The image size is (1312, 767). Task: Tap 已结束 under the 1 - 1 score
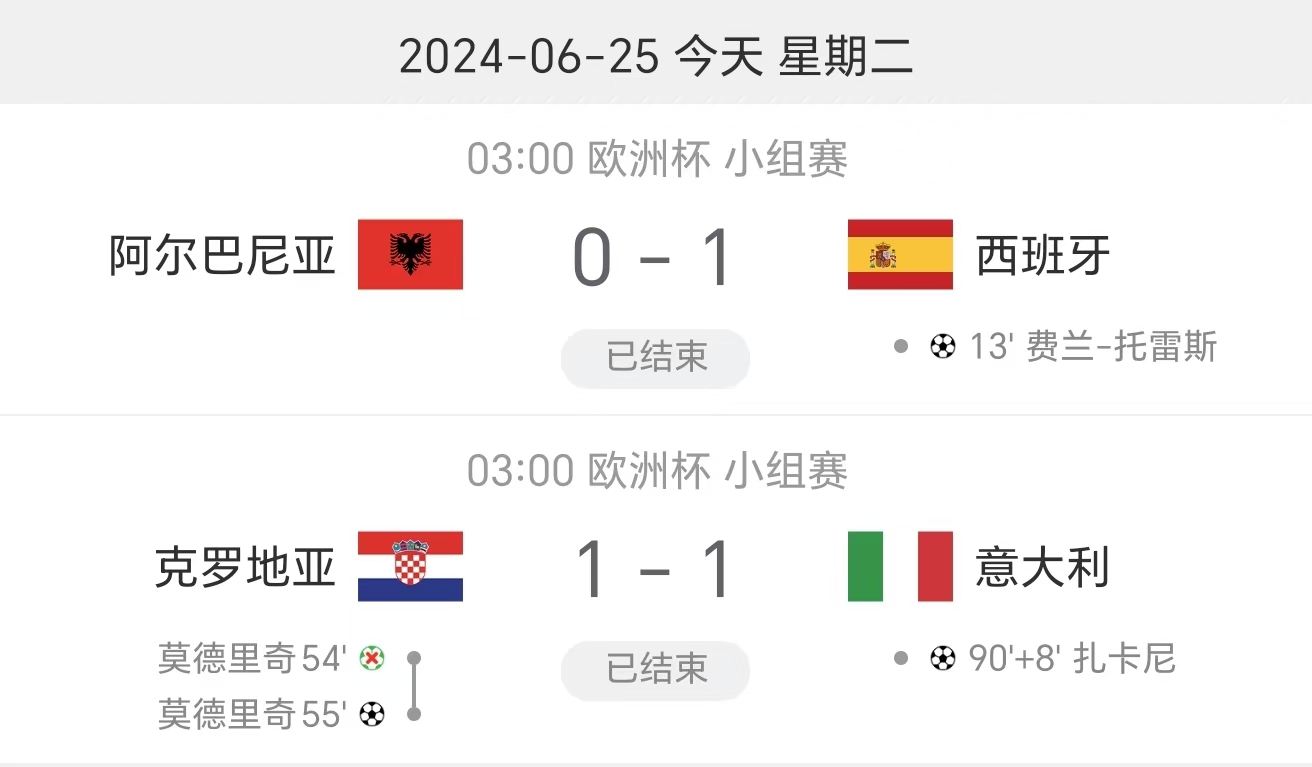tap(655, 669)
